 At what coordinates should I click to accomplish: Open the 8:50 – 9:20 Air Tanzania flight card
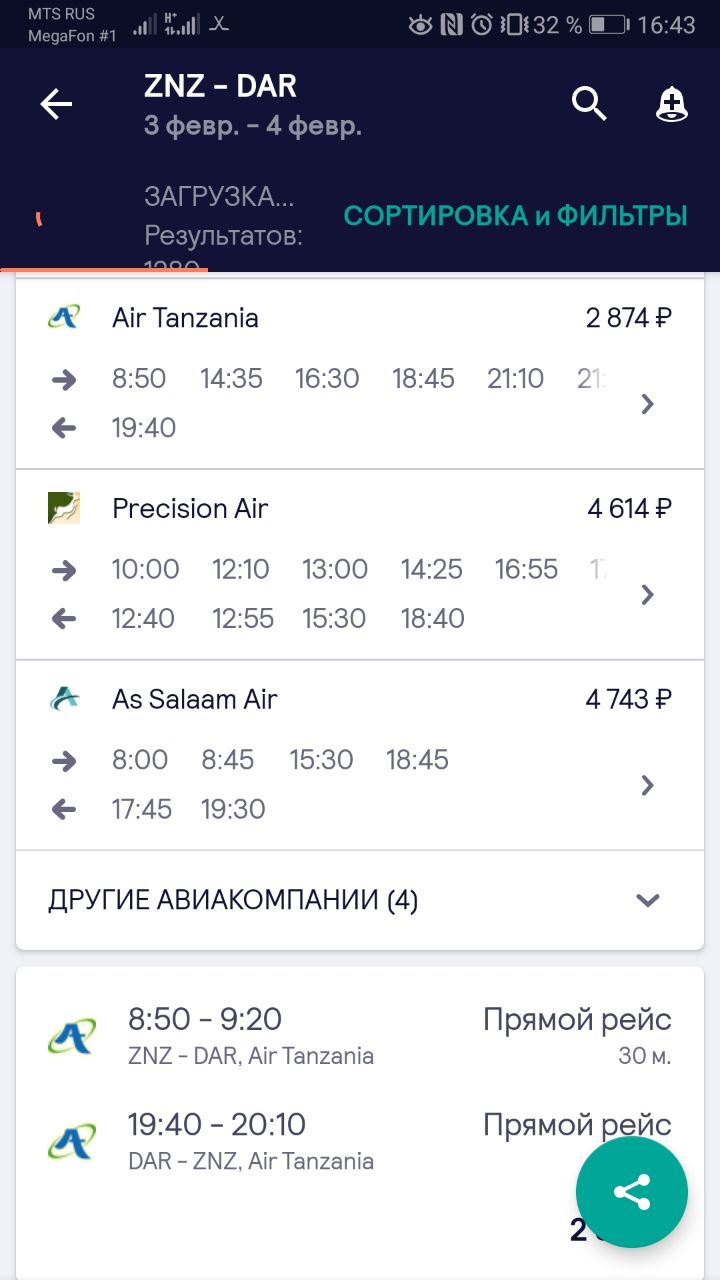(x=360, y=1122)
